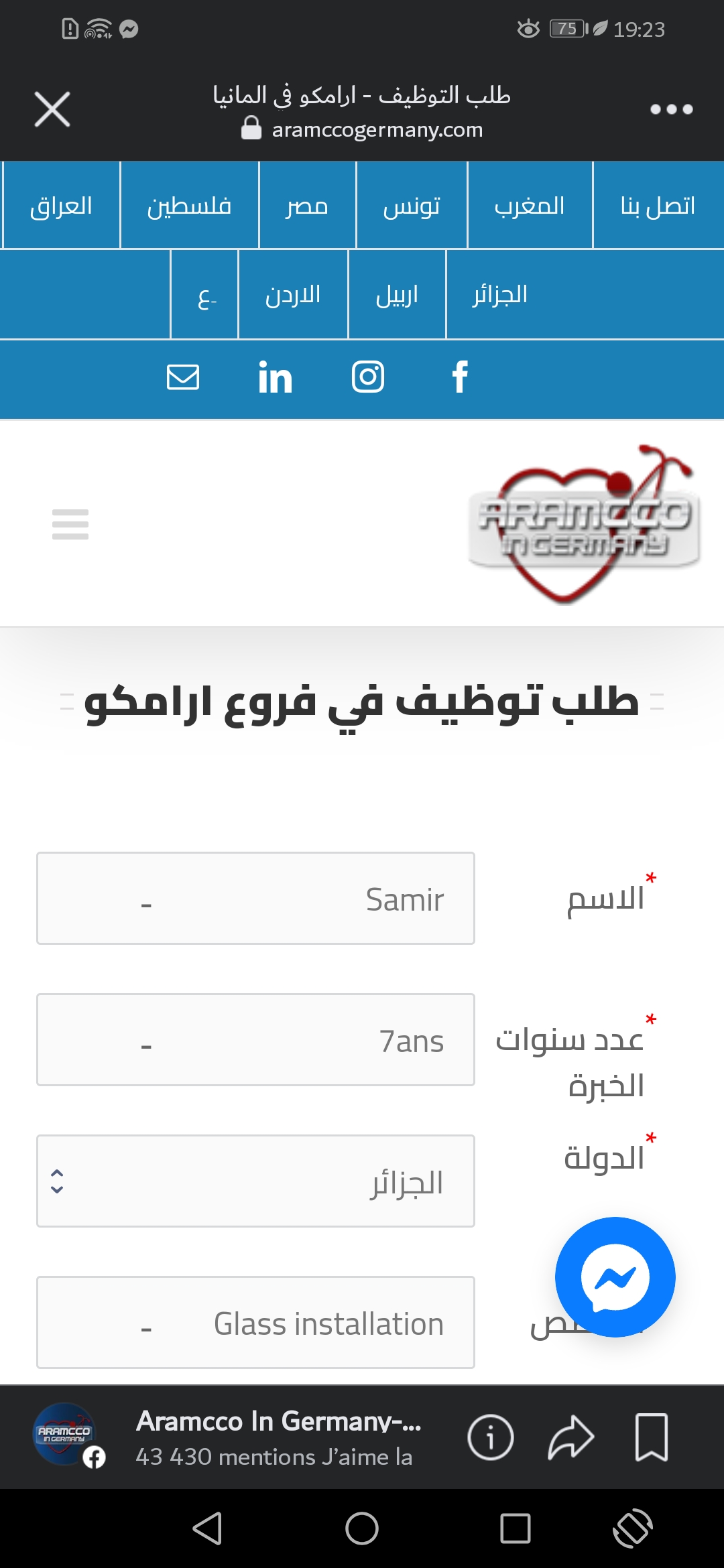This screenshot has width=724, height=1568.
Task: Close the in-app browser page
Action: click(x=52, y=109)
